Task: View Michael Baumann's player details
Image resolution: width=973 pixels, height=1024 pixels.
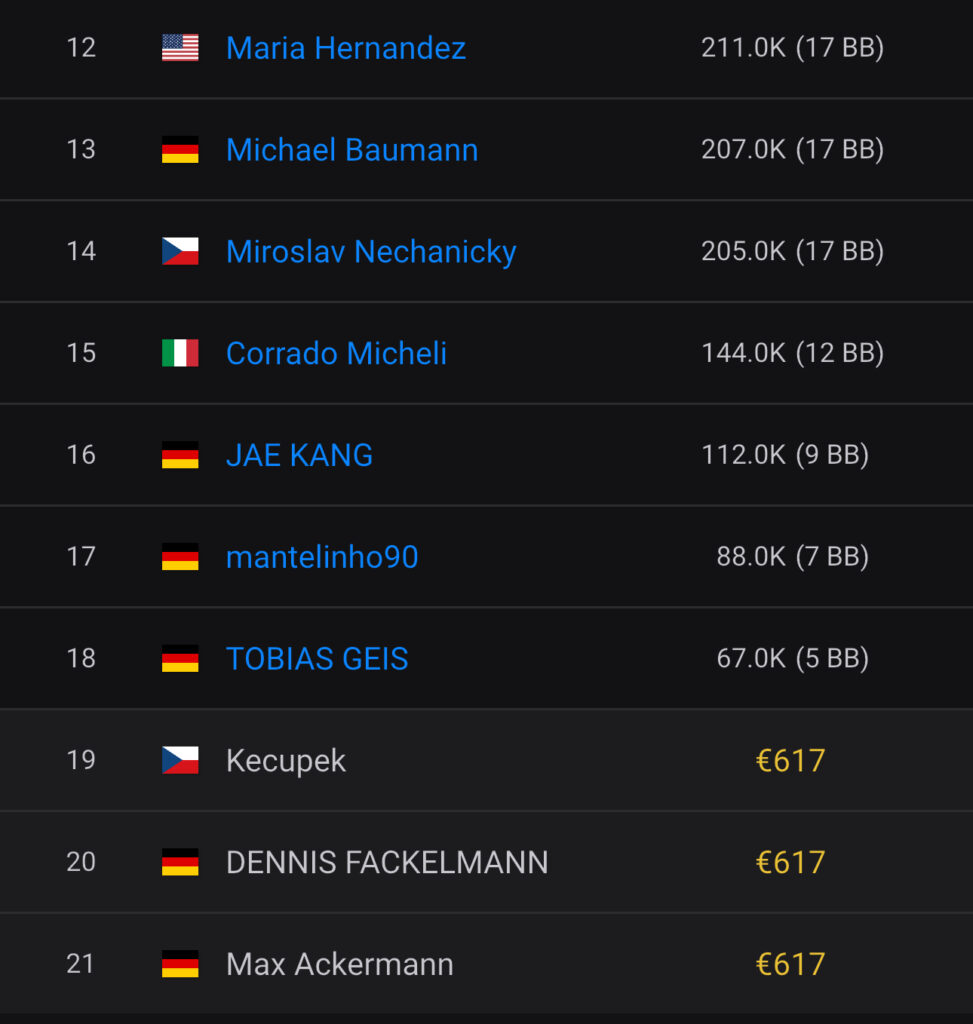Action: [351, 150]
